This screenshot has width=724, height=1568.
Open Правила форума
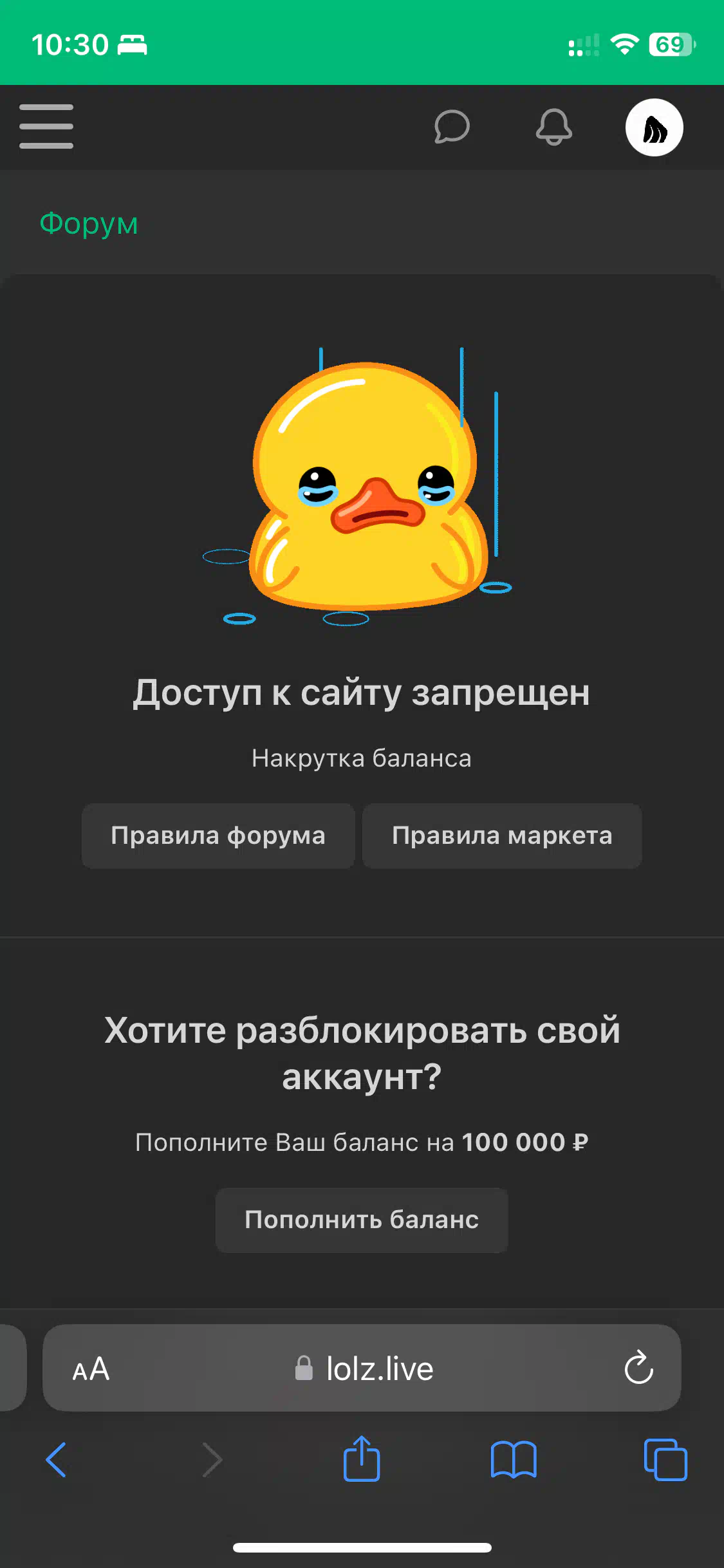(218, 835)
